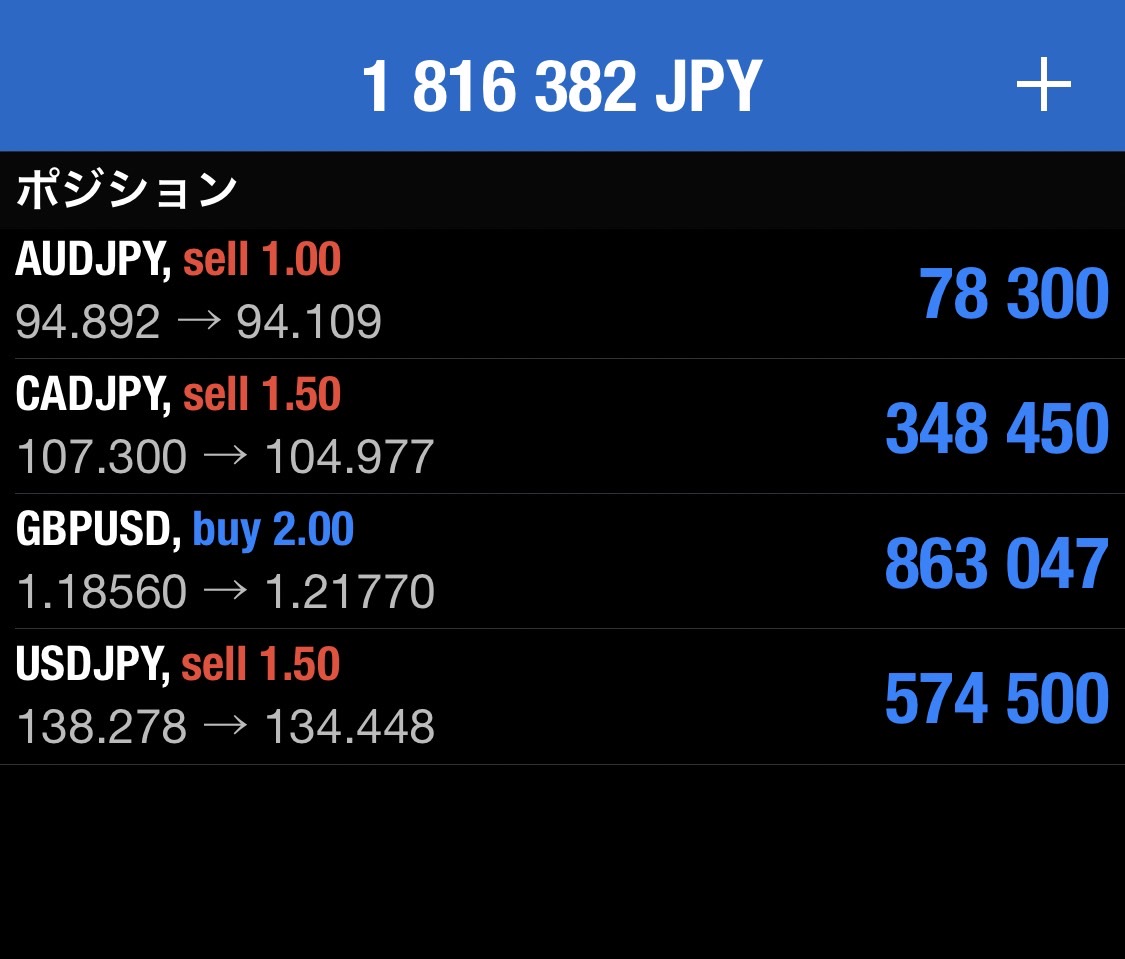
Task: View details of the USDJPY sell position
Action: pos(562,697)
